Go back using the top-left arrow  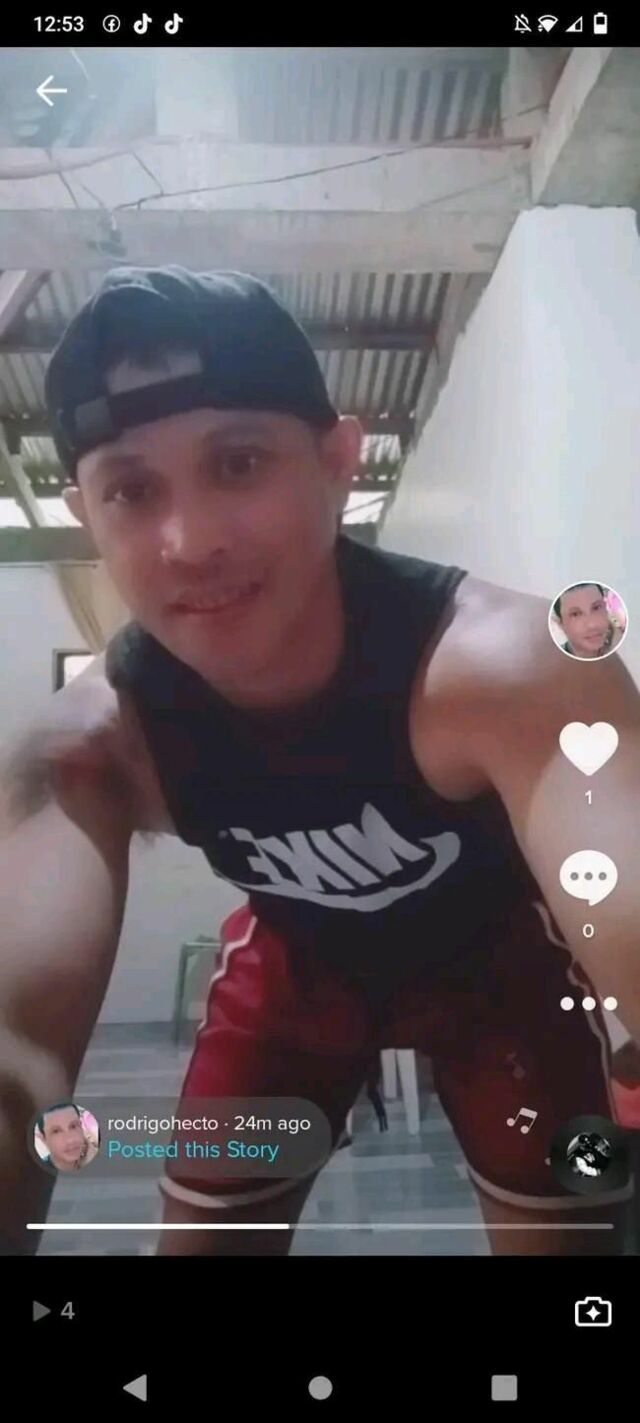pyautogui.click(x=51, y=91)
